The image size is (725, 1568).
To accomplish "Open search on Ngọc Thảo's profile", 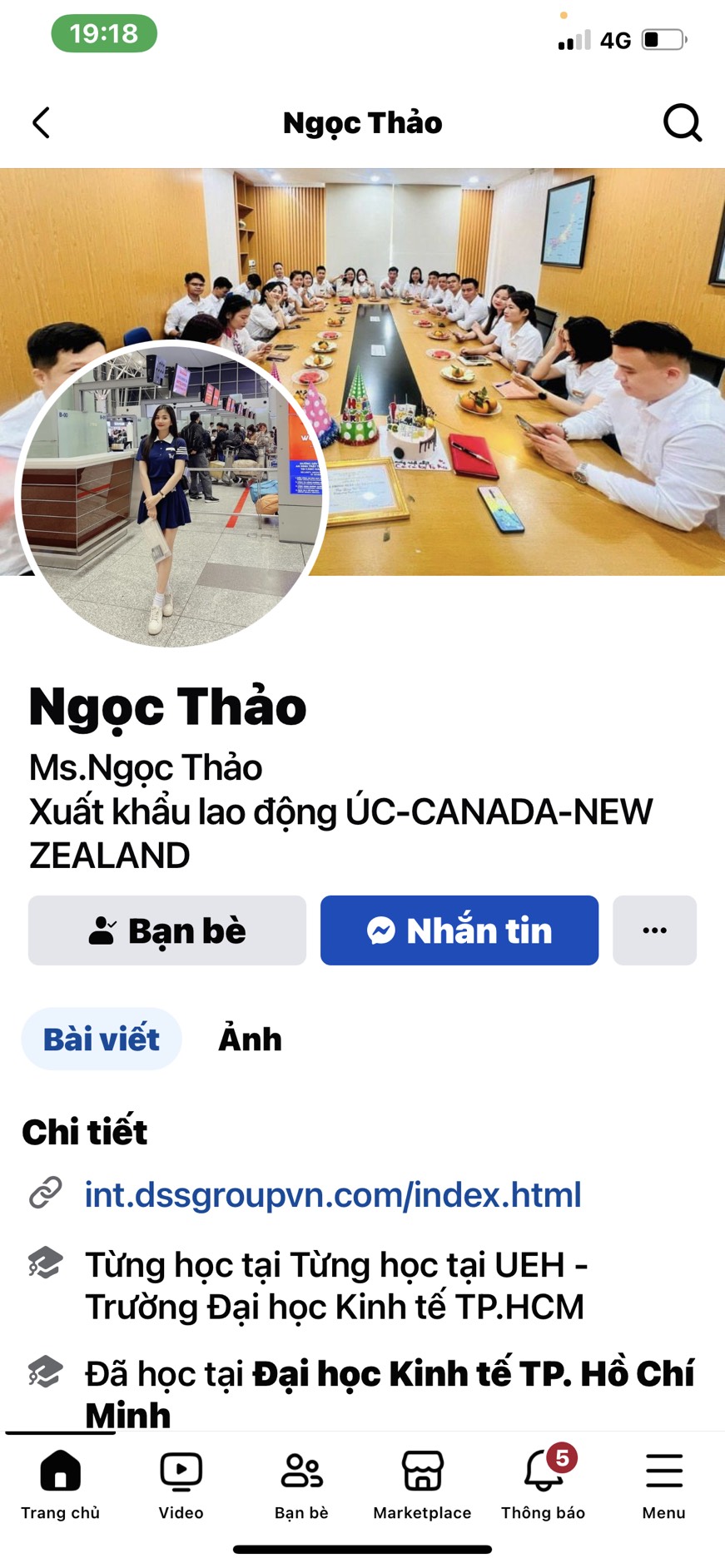I will click(x=682, y=123).
